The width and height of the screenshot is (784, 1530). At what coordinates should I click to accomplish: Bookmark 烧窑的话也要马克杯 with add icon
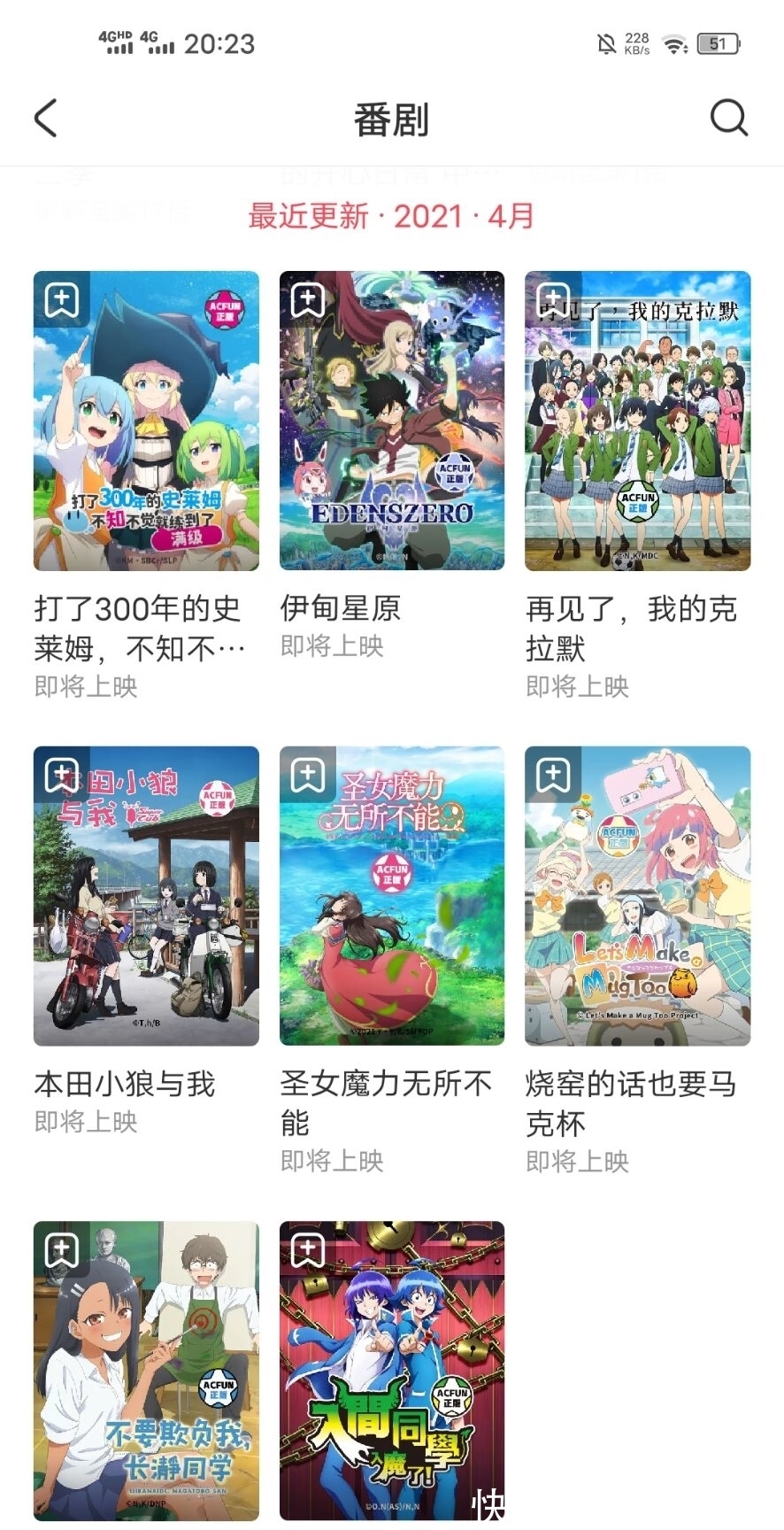pyautogui.click(x=554, y=775)
